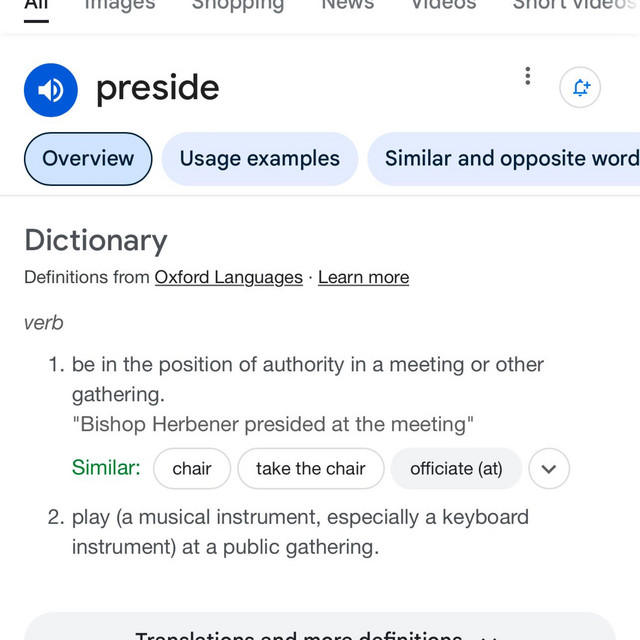Switch to the Shopping tab
Image resolution: width=640 pixels, height=640 pixels.
(x=237, y=5)
